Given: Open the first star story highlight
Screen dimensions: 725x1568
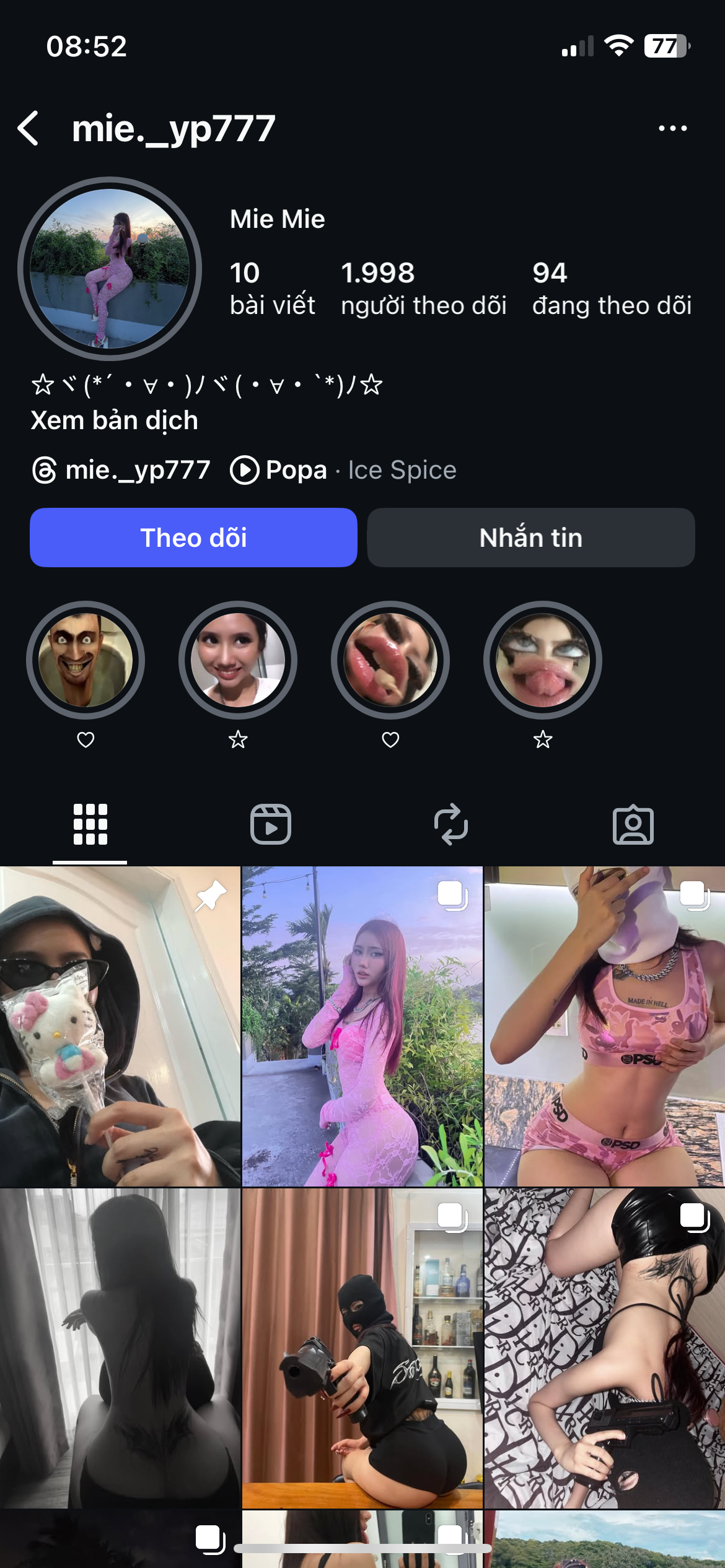Looking at the screenshot, I should click(x=238, y=660).
